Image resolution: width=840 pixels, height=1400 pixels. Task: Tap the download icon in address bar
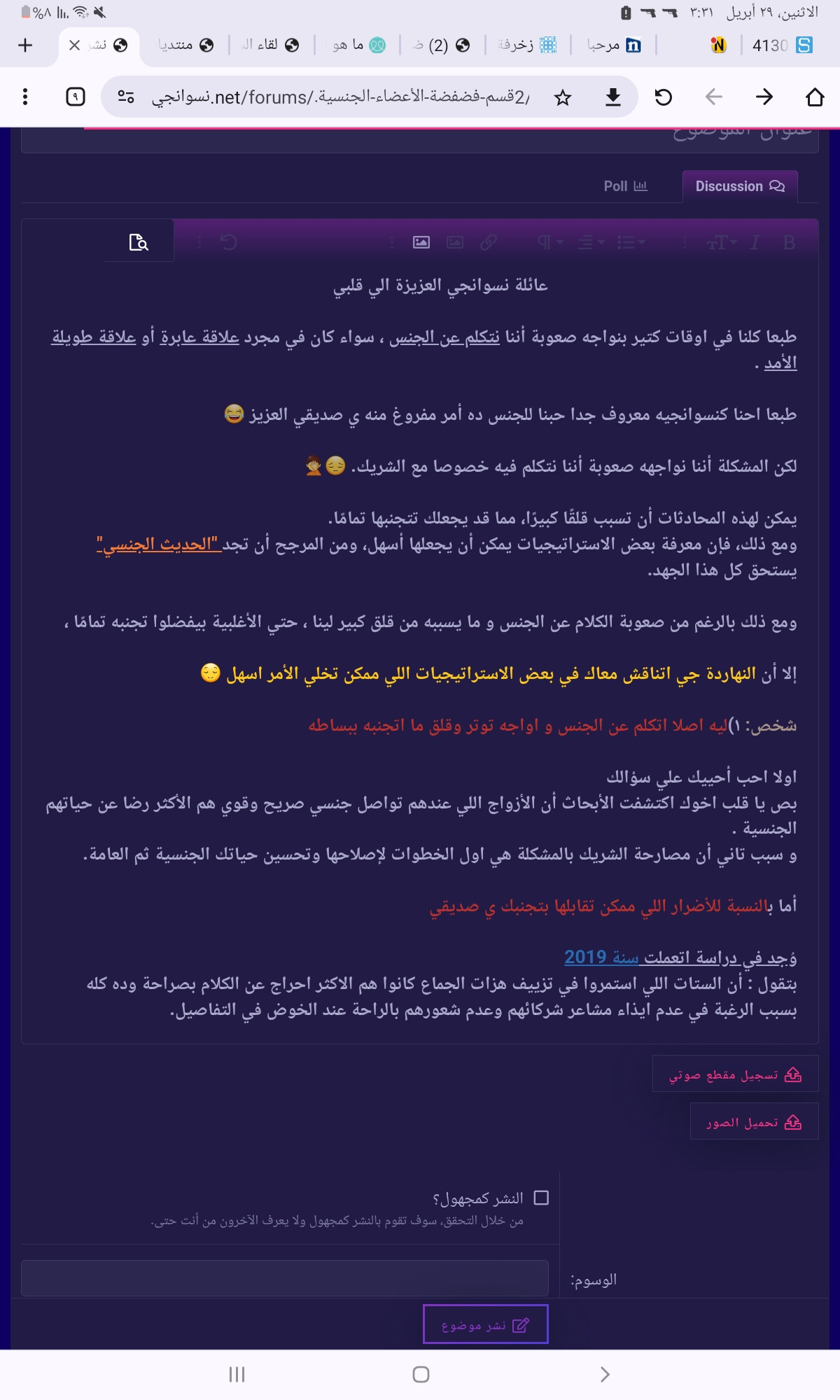coord(613,97)
